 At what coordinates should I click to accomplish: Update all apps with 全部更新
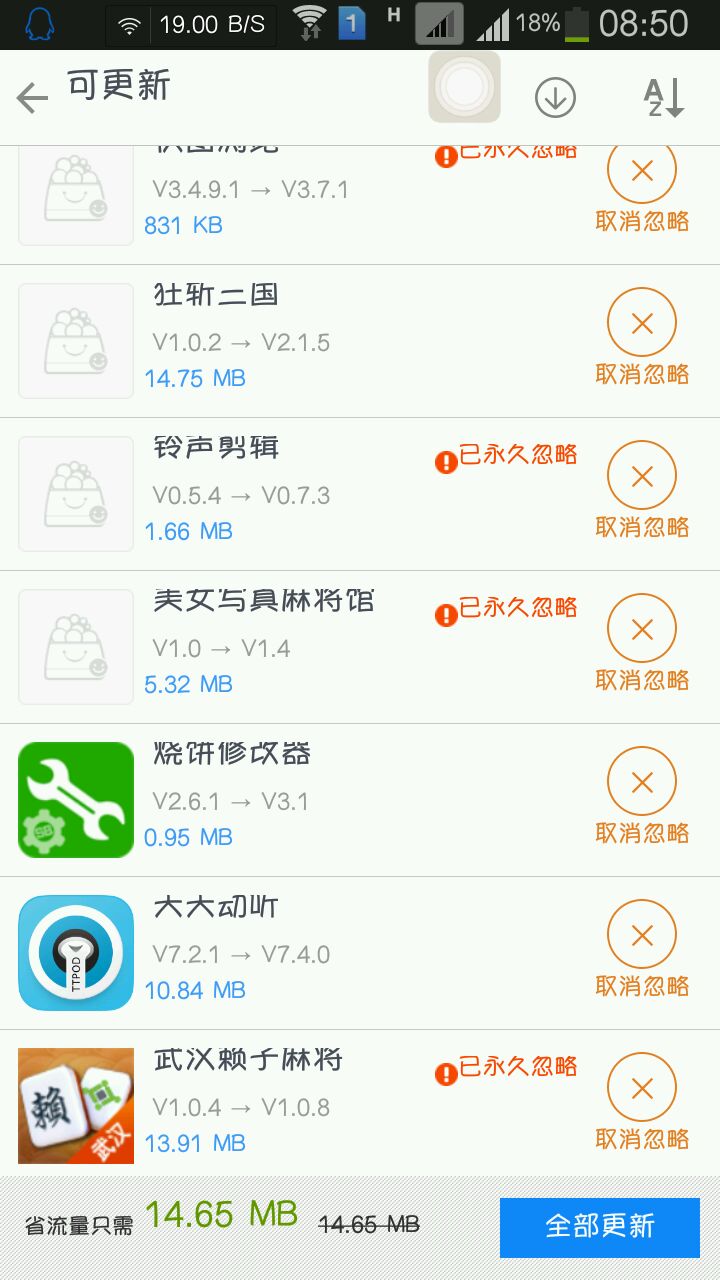599,1226
